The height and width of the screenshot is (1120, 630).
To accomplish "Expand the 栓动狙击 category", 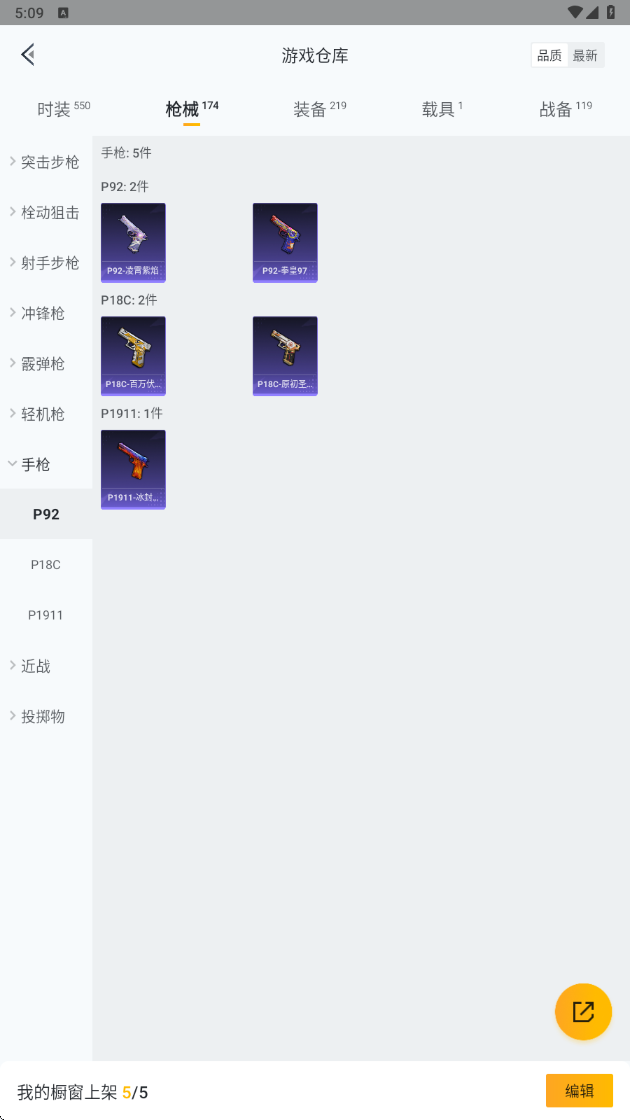I will (46, 212).
